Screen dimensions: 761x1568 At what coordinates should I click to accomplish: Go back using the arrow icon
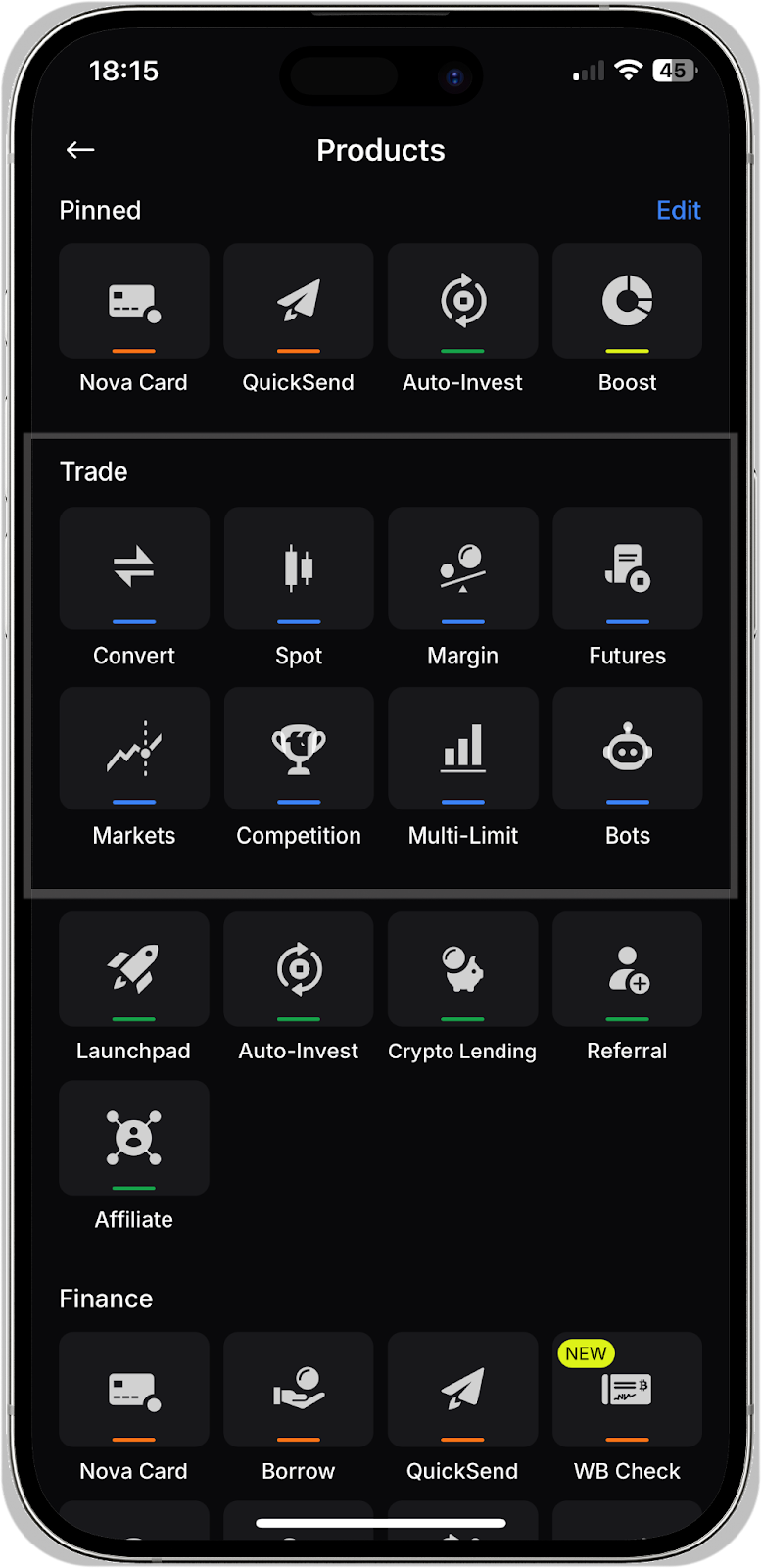80,150
